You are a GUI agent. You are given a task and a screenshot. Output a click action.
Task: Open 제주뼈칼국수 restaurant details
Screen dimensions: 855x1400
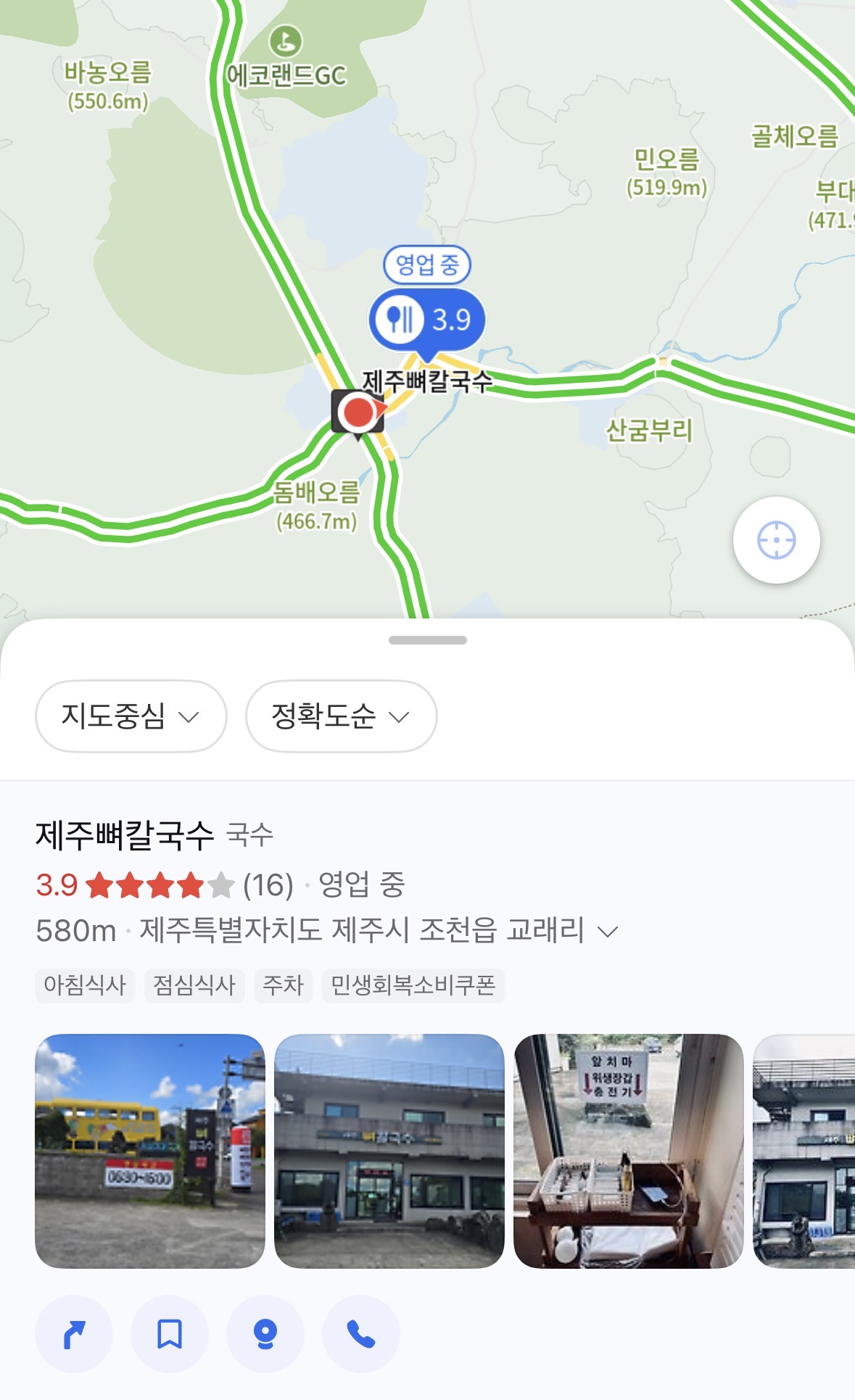click(x=125, y=835)
